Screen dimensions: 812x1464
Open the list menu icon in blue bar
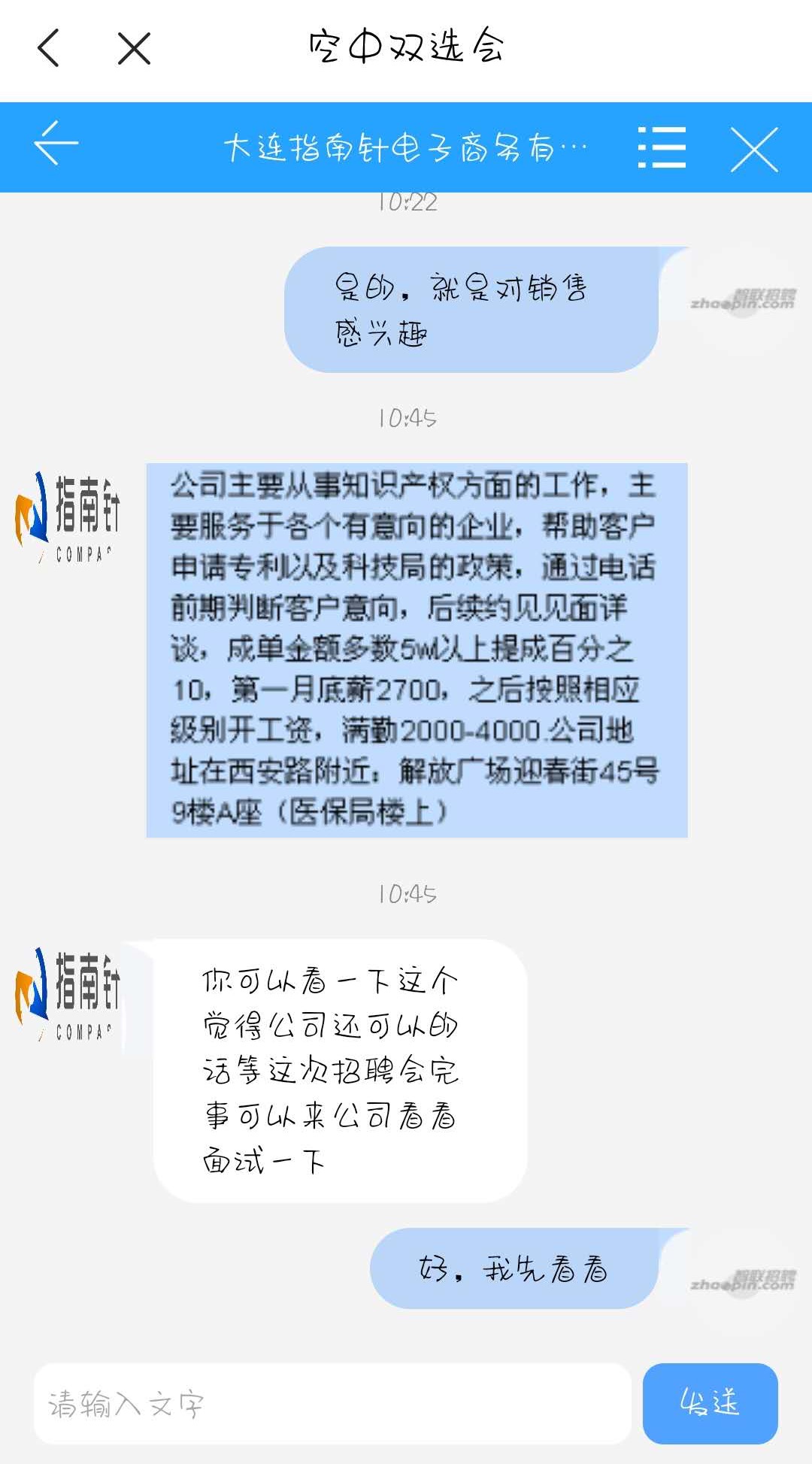[x=662, y=147]
